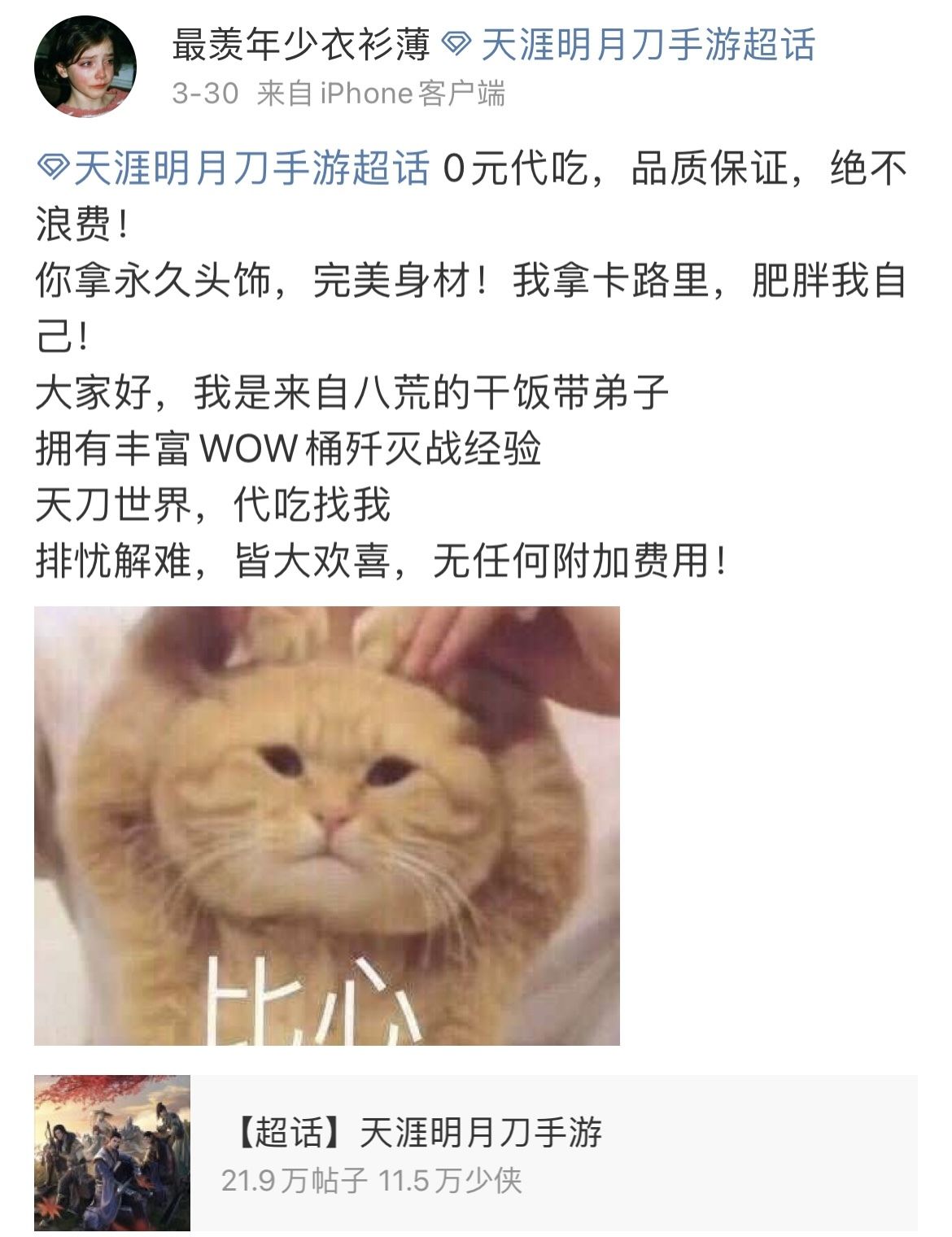Open username 最羡年少衣衫薄 profile
This screenshot has width=952, height=1237.
pos(300,45)
